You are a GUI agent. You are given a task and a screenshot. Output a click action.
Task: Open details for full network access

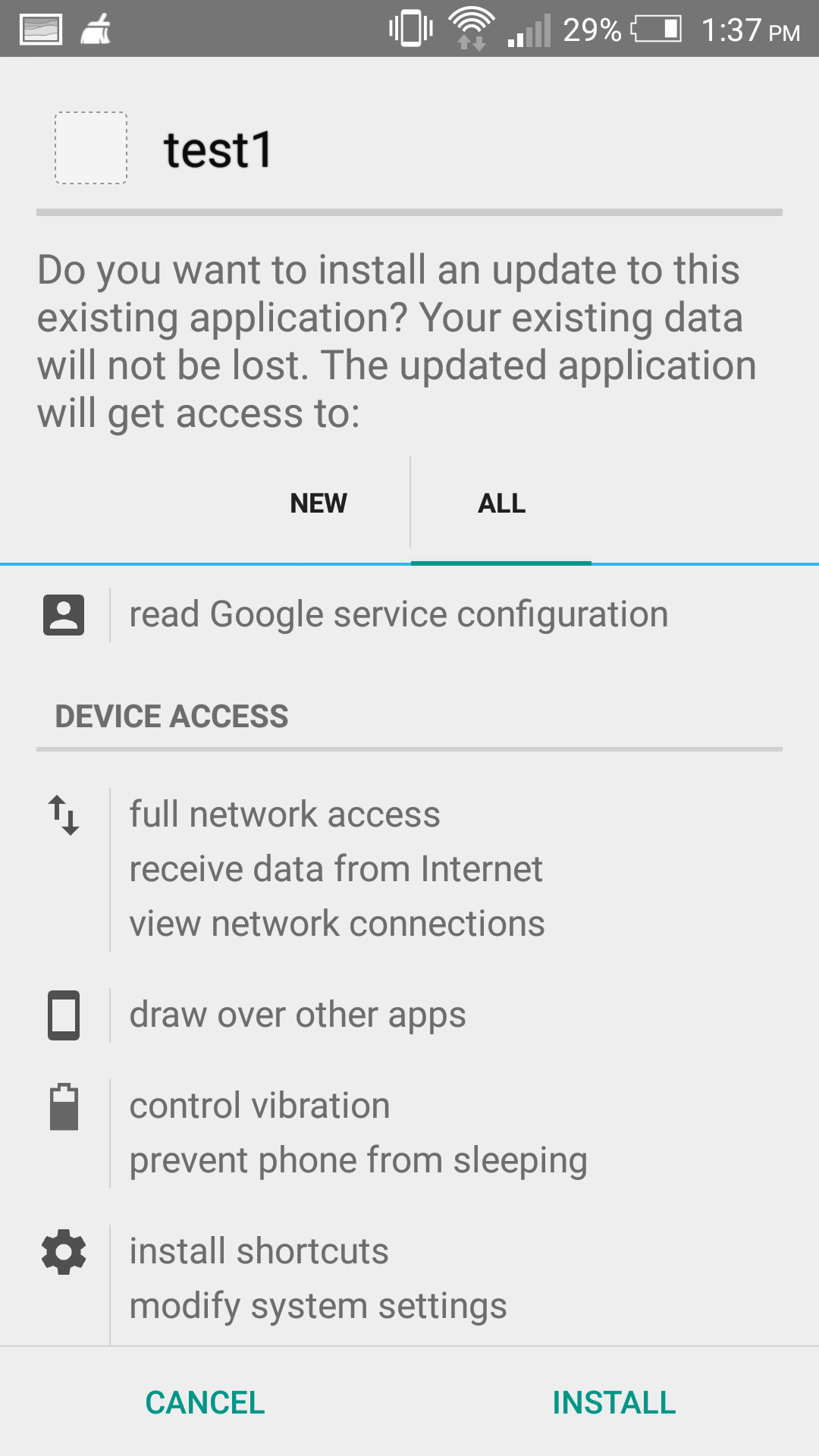pyautogui.click(x=284, y=814)
